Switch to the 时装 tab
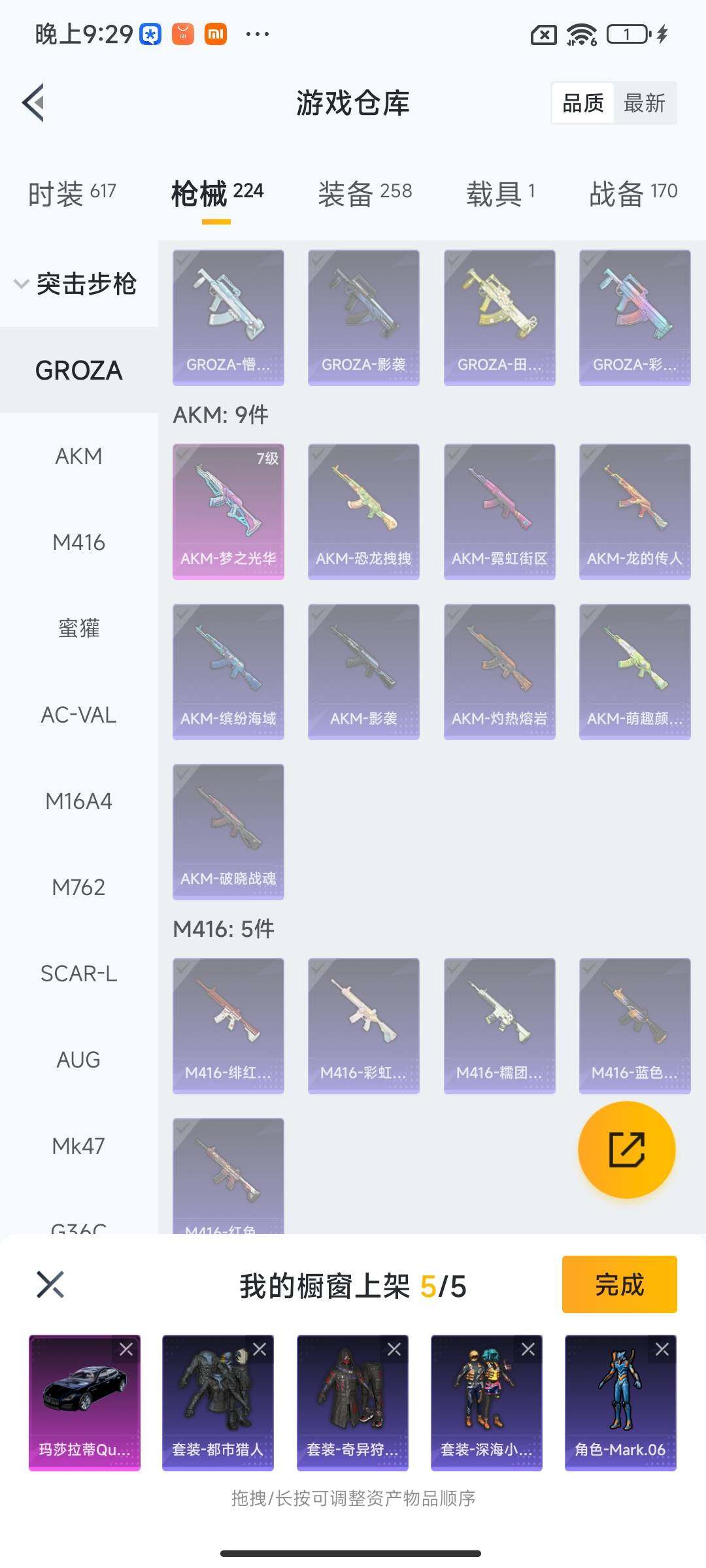Screen dimensions: 706x1568 72,193
